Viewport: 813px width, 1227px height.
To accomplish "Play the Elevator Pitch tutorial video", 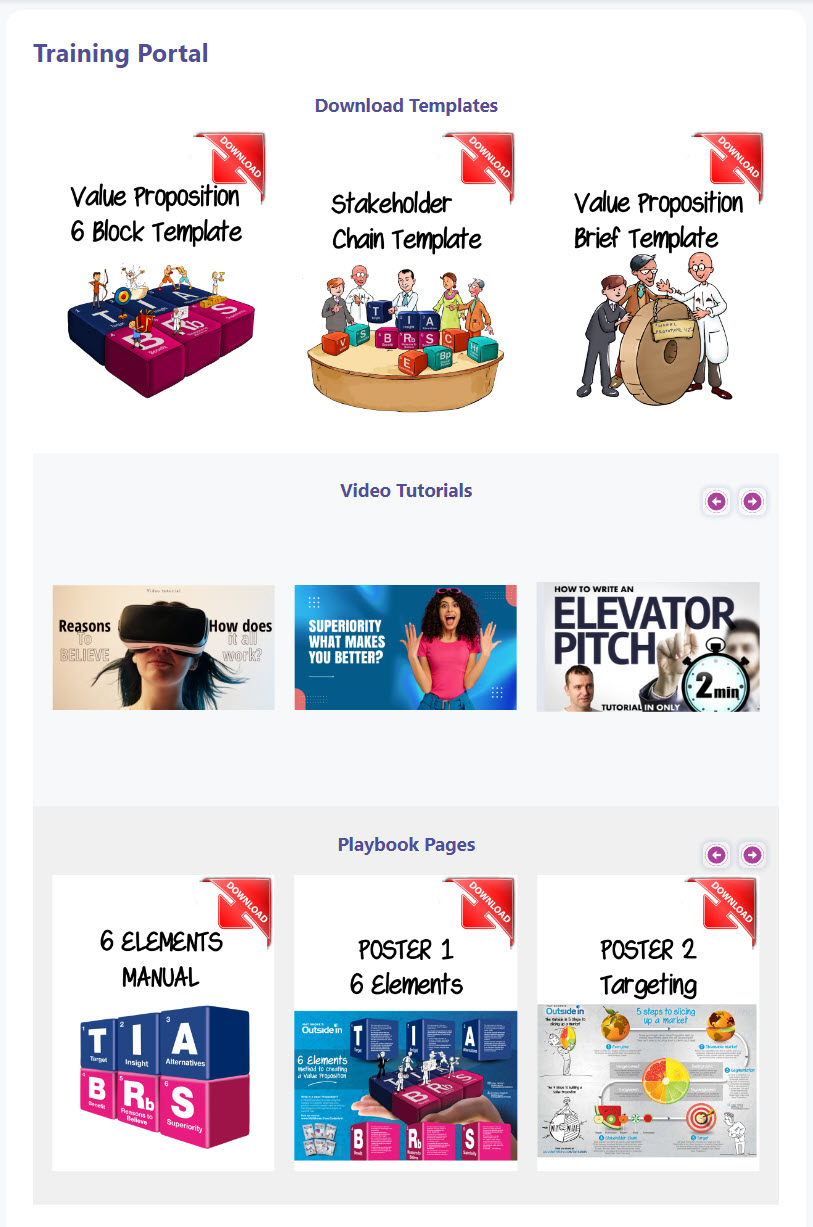I will pyautogui.click(x=648, y=647).
